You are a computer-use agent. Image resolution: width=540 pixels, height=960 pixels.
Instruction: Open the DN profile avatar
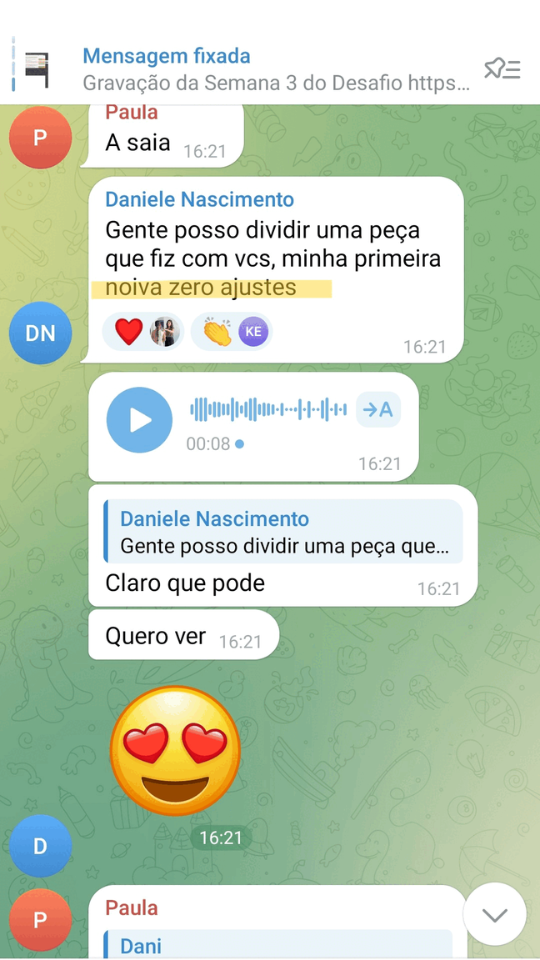point(40,333)
